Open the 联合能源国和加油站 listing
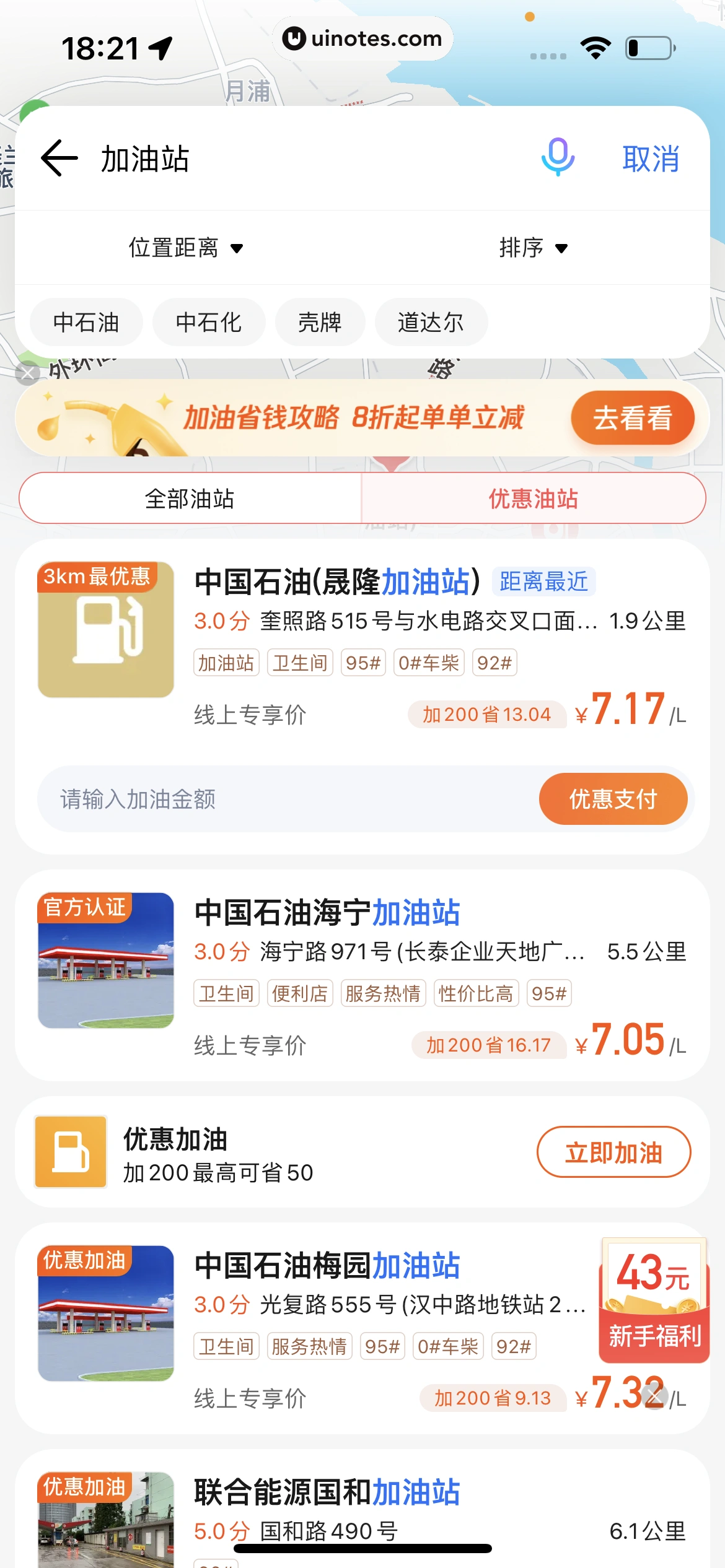The image size is (725, 1568). (327, 1492)
